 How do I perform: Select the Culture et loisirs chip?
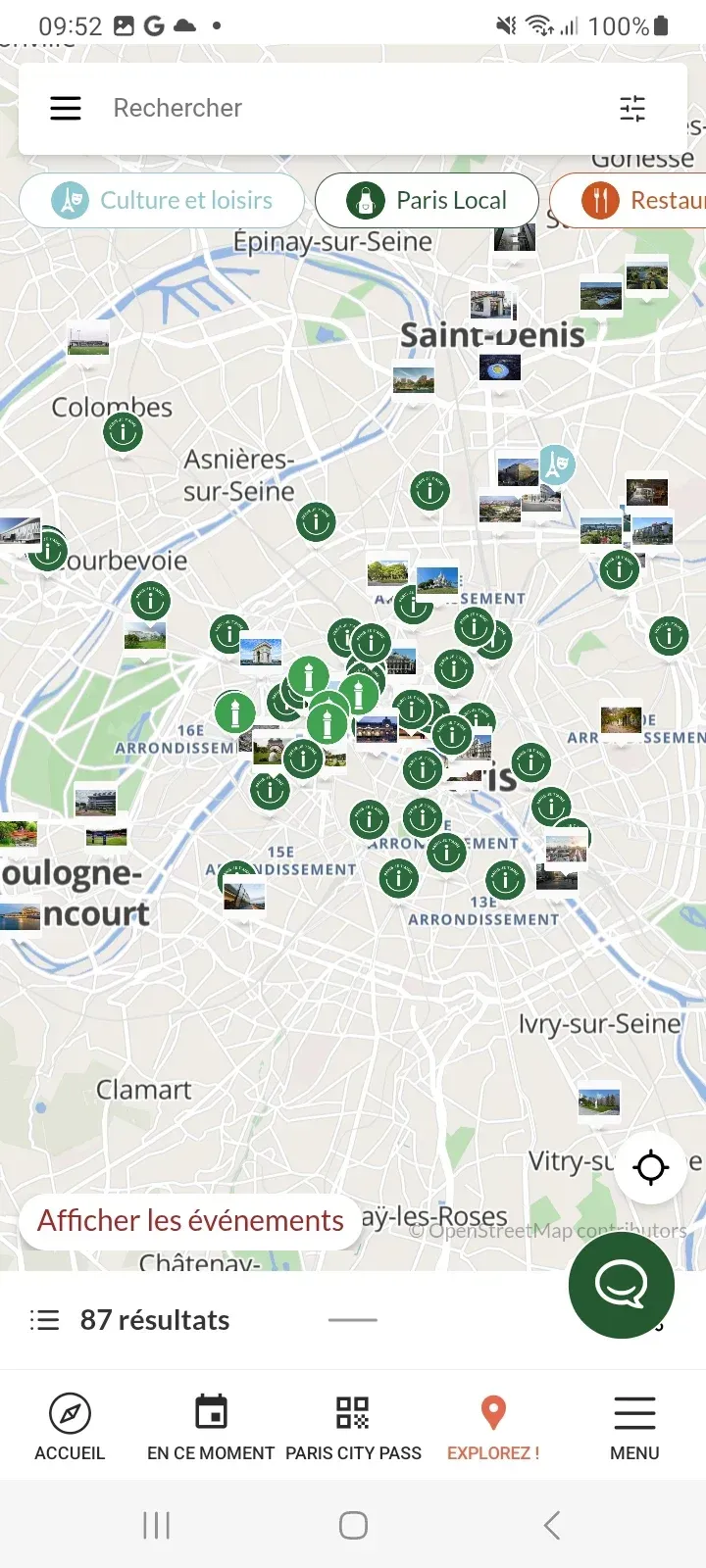[x=163, y=200]
